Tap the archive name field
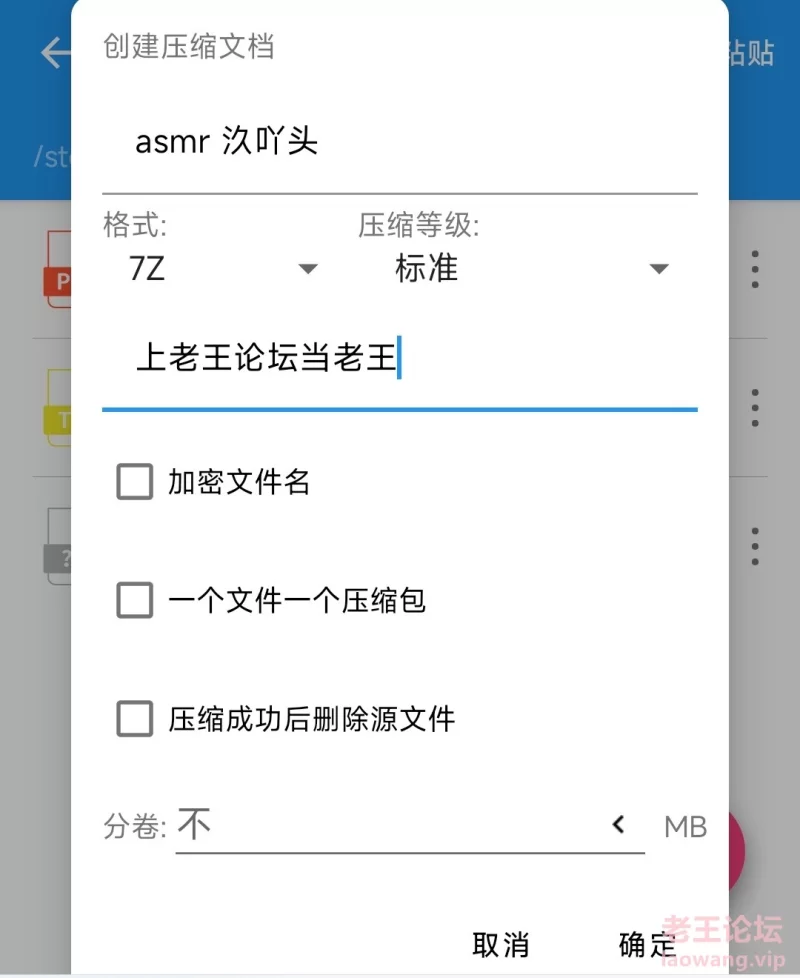This screenshot has height=978, width=800. click(x=398, y=143)
